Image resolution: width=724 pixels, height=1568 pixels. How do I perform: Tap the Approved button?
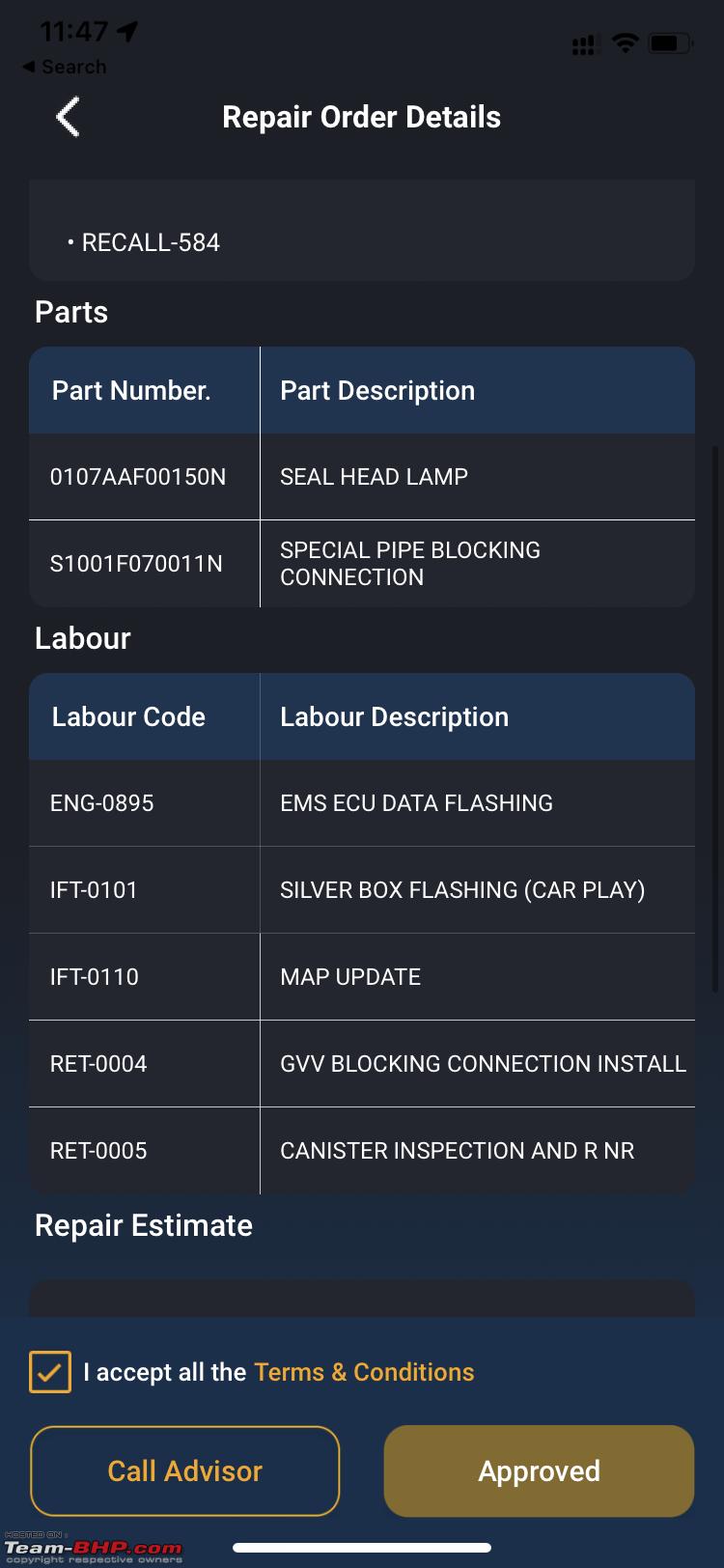(x=540, y=1471)
